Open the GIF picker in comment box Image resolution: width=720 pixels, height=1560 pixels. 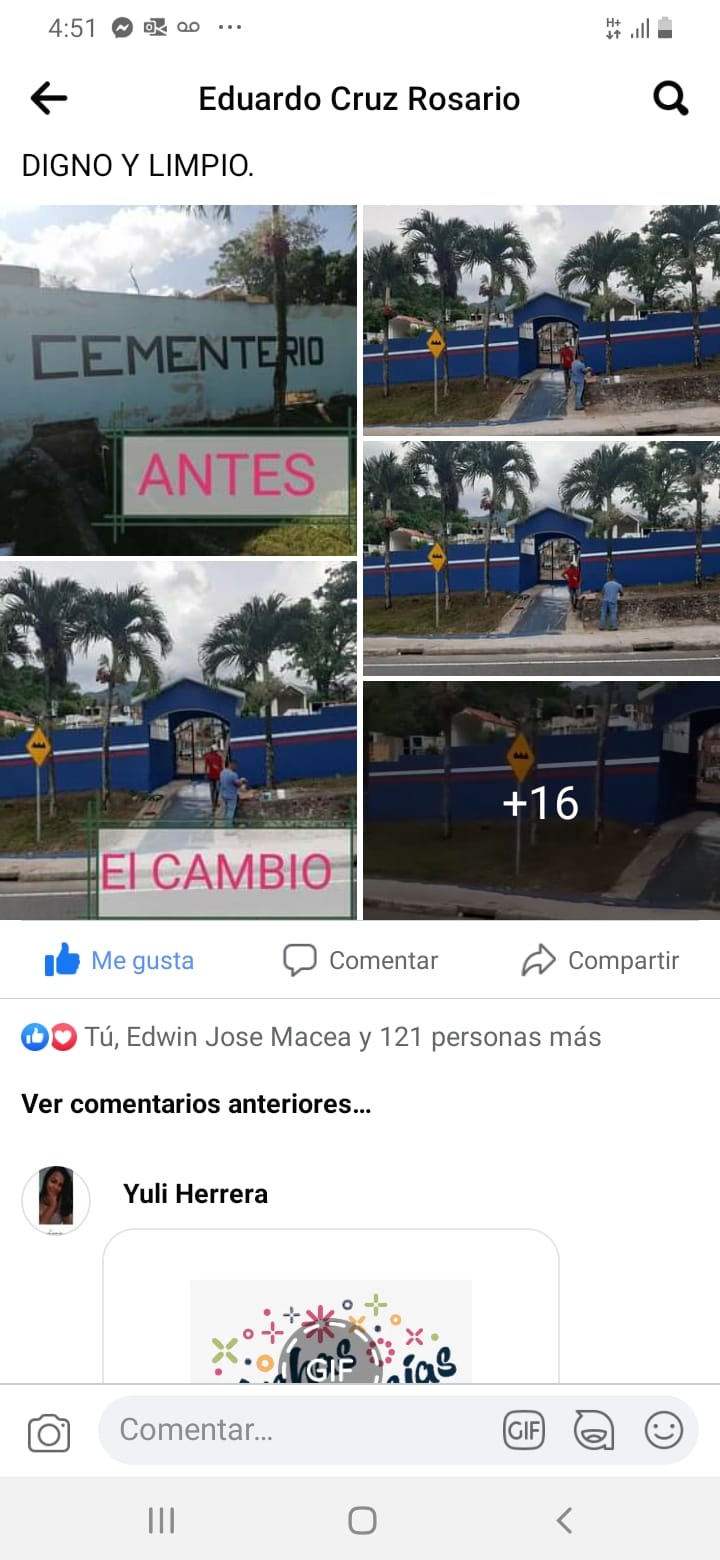coord(523,1430)
